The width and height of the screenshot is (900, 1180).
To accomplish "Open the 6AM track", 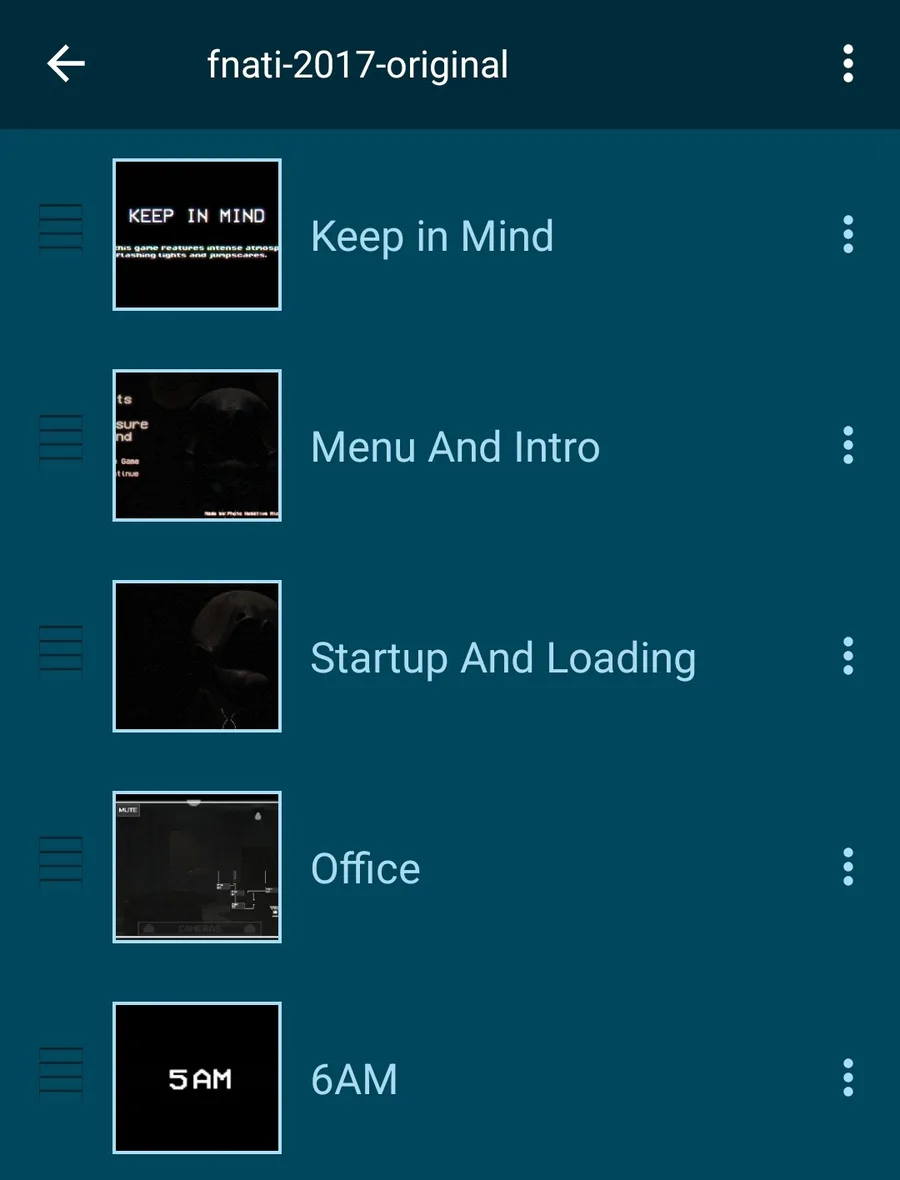I will coord(354,1079).
